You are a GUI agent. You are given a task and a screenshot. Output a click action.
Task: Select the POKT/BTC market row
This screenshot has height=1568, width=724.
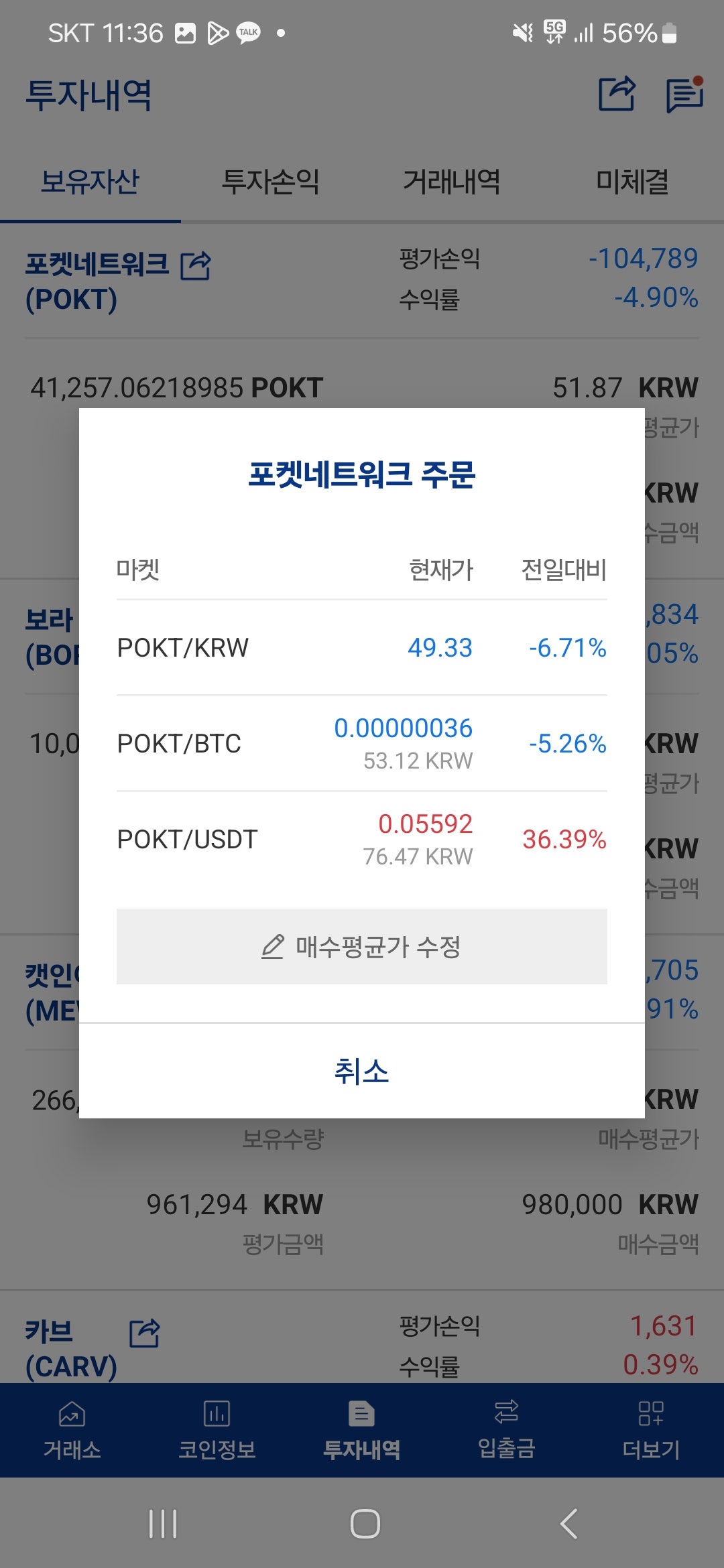pos(361,743)
